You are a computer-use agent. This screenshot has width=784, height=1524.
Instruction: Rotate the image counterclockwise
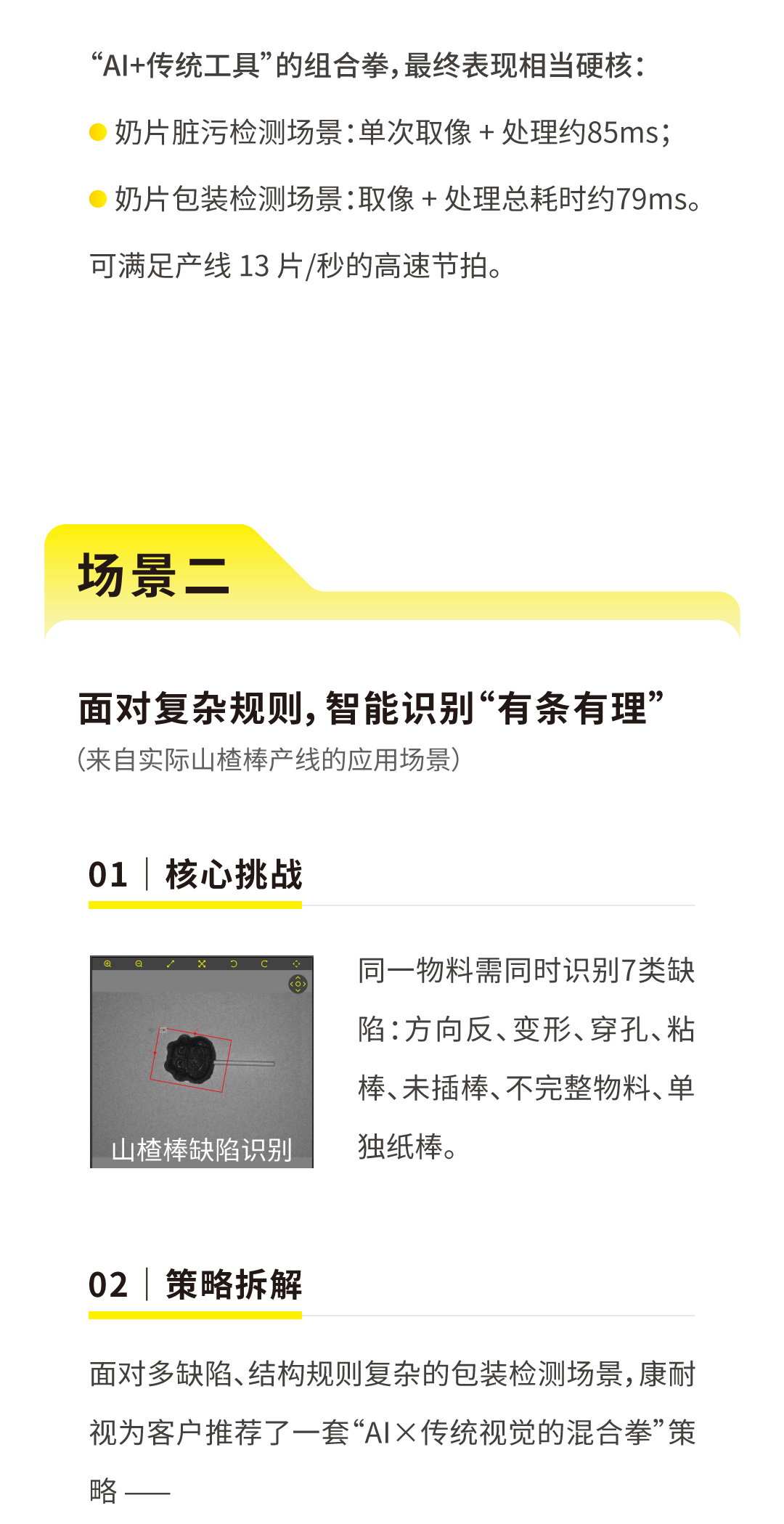(233, 963)
